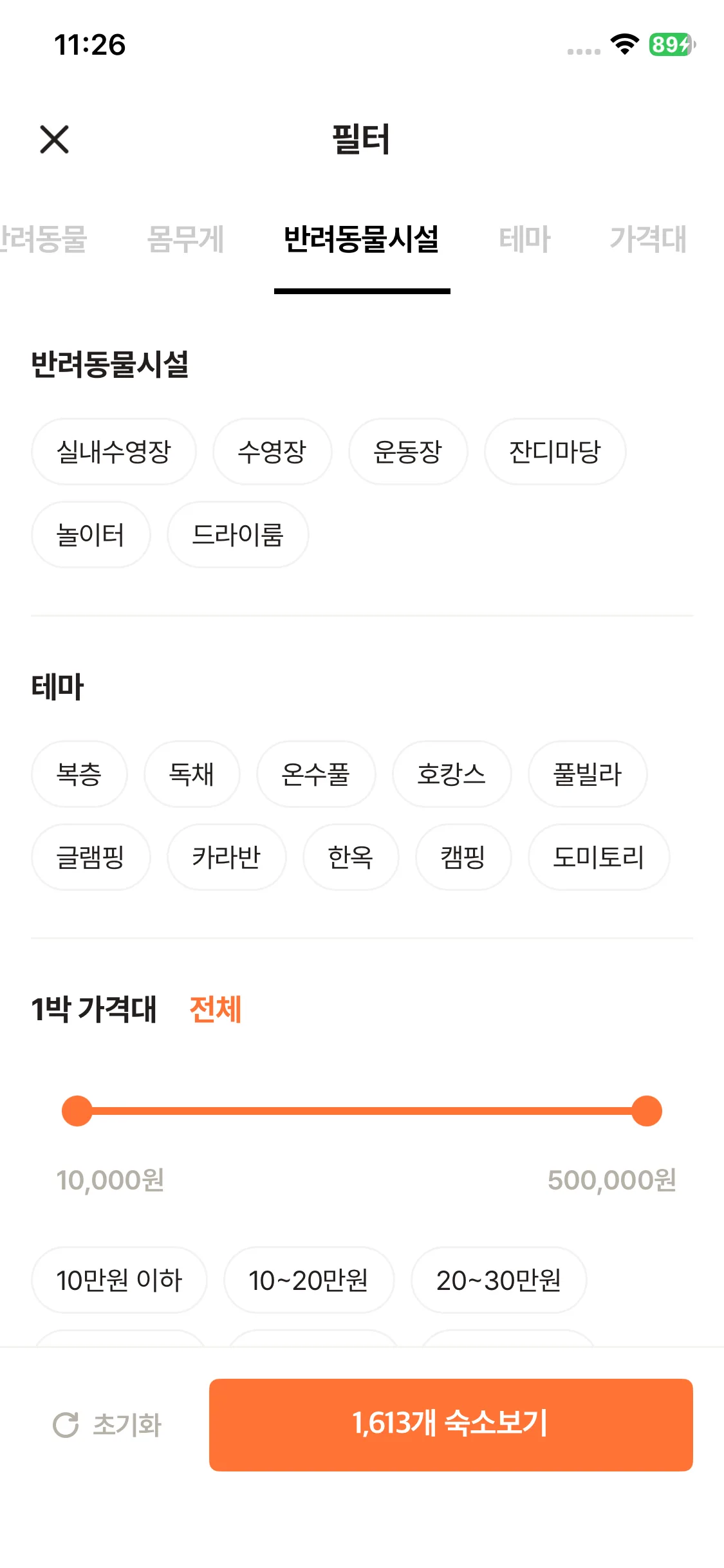724x1568 pixels.
Task: Select the 잔디마당 chip
Action: [x=555, y=451]
